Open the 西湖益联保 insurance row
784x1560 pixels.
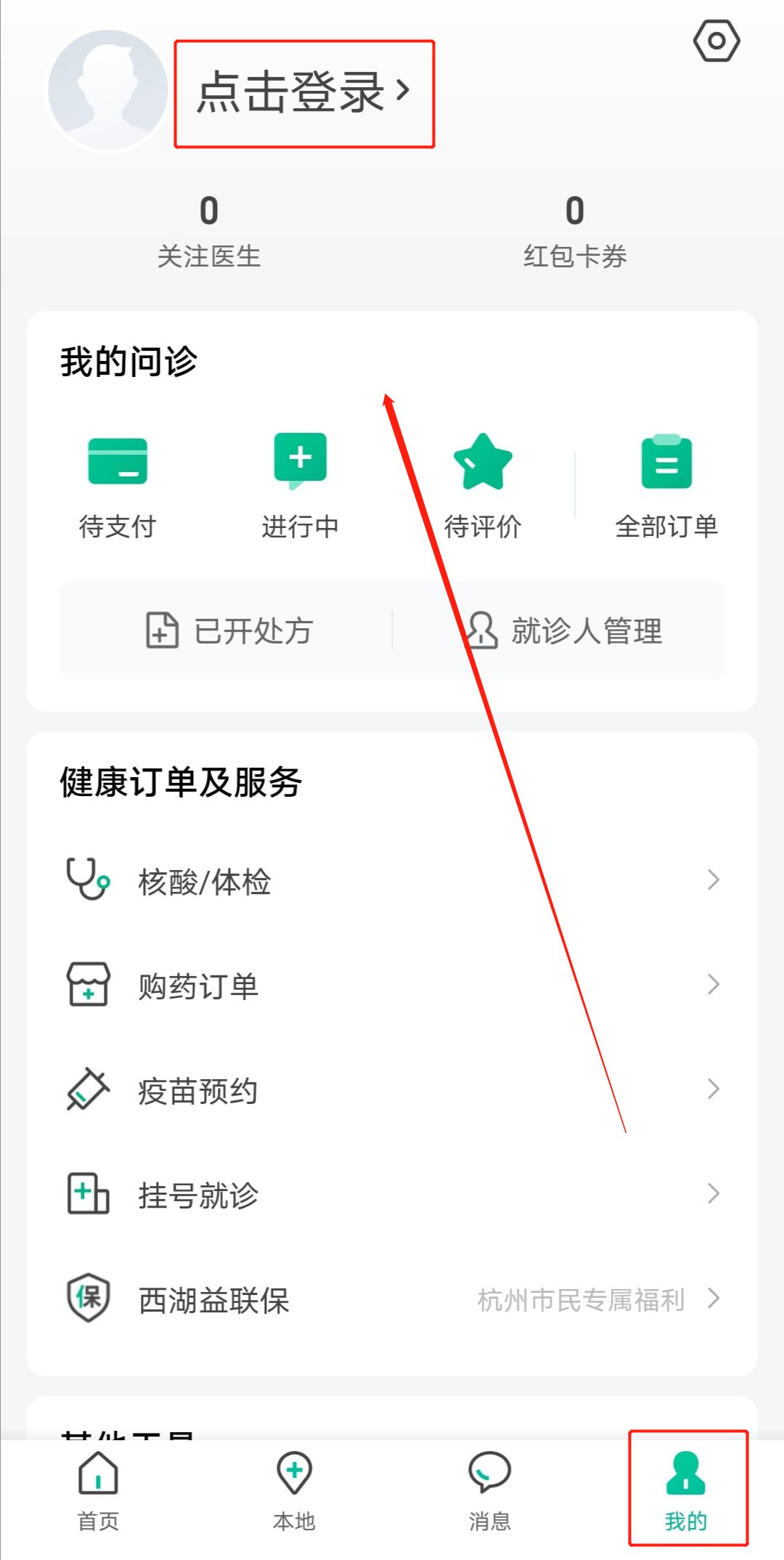pos(392,1299)
